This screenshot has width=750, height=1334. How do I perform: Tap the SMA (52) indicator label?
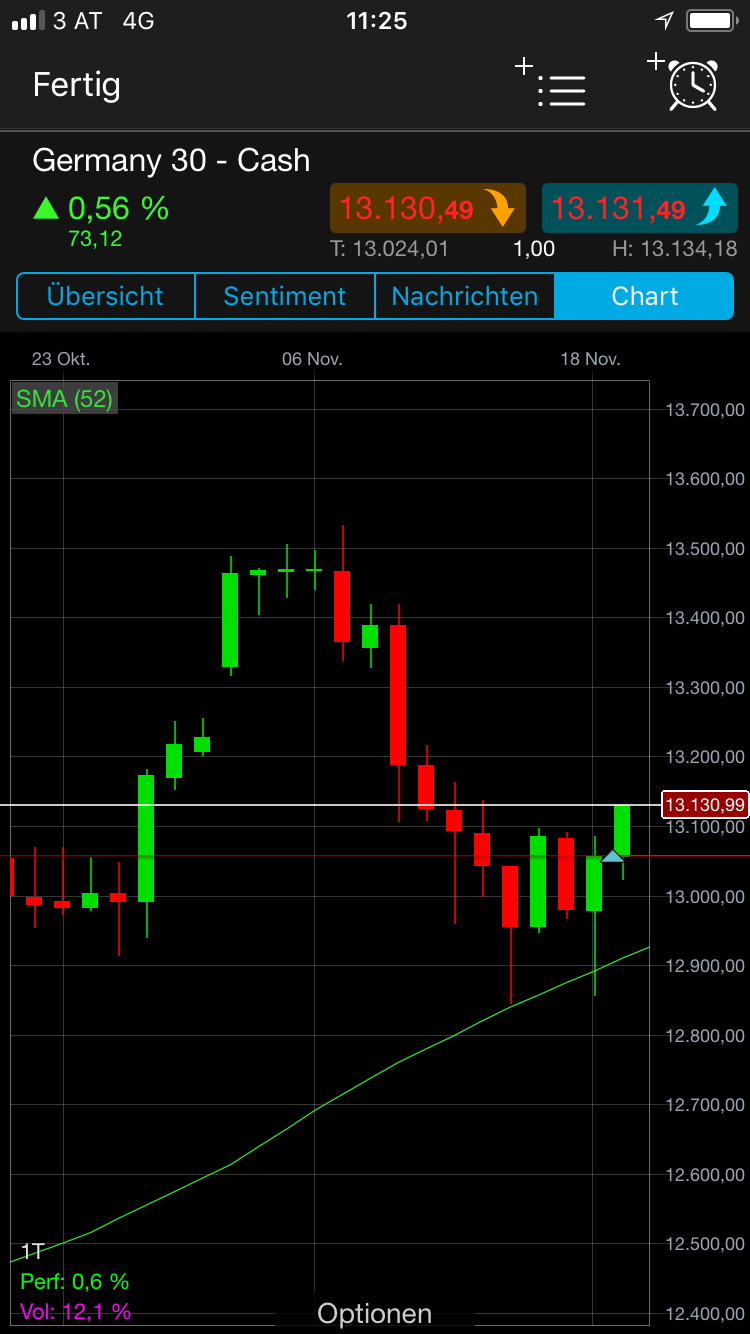[64, 399]
